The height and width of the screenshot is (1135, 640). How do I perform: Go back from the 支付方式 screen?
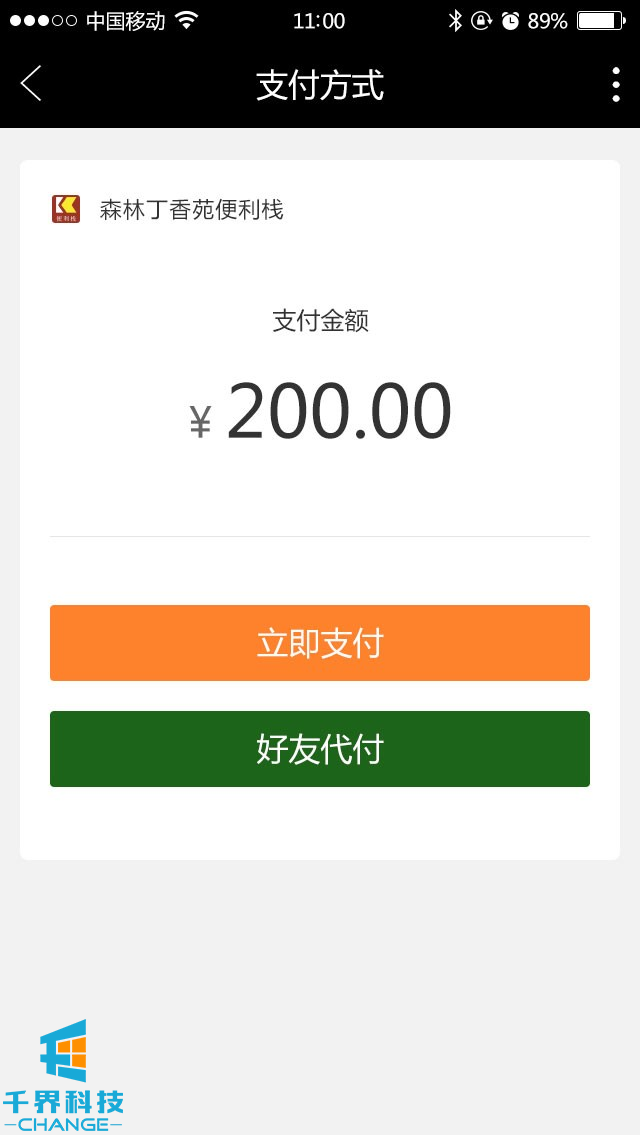coord(31,84)
